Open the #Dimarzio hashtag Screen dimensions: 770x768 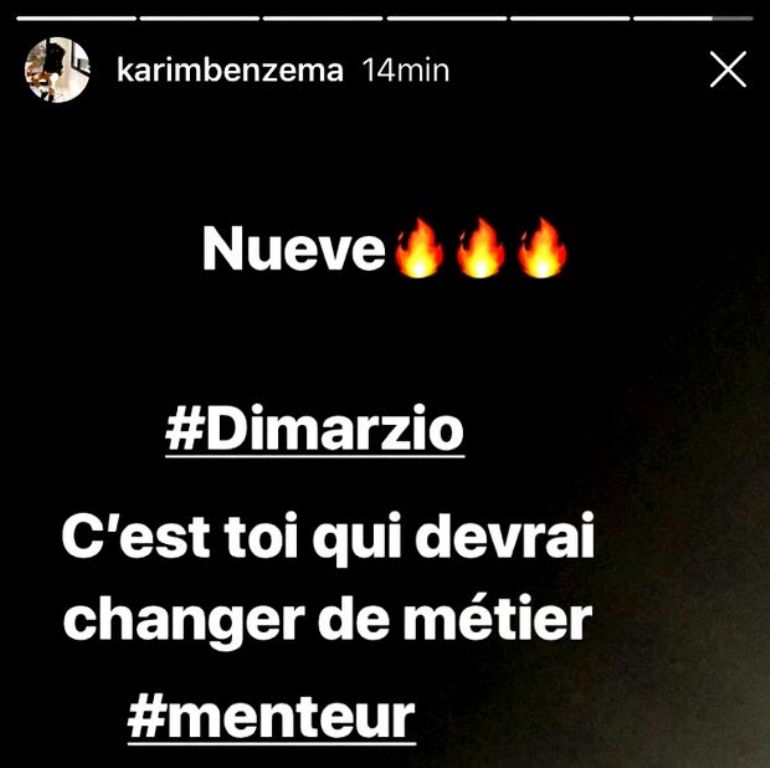315,430
